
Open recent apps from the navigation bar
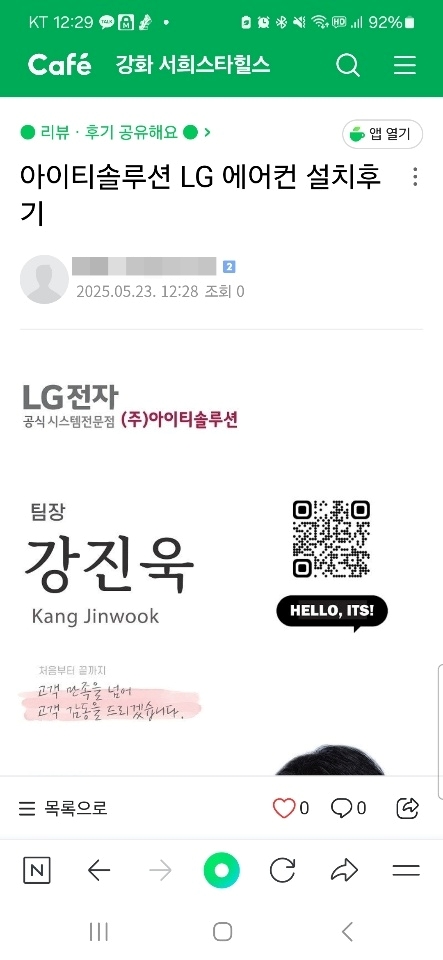point(99,932)
